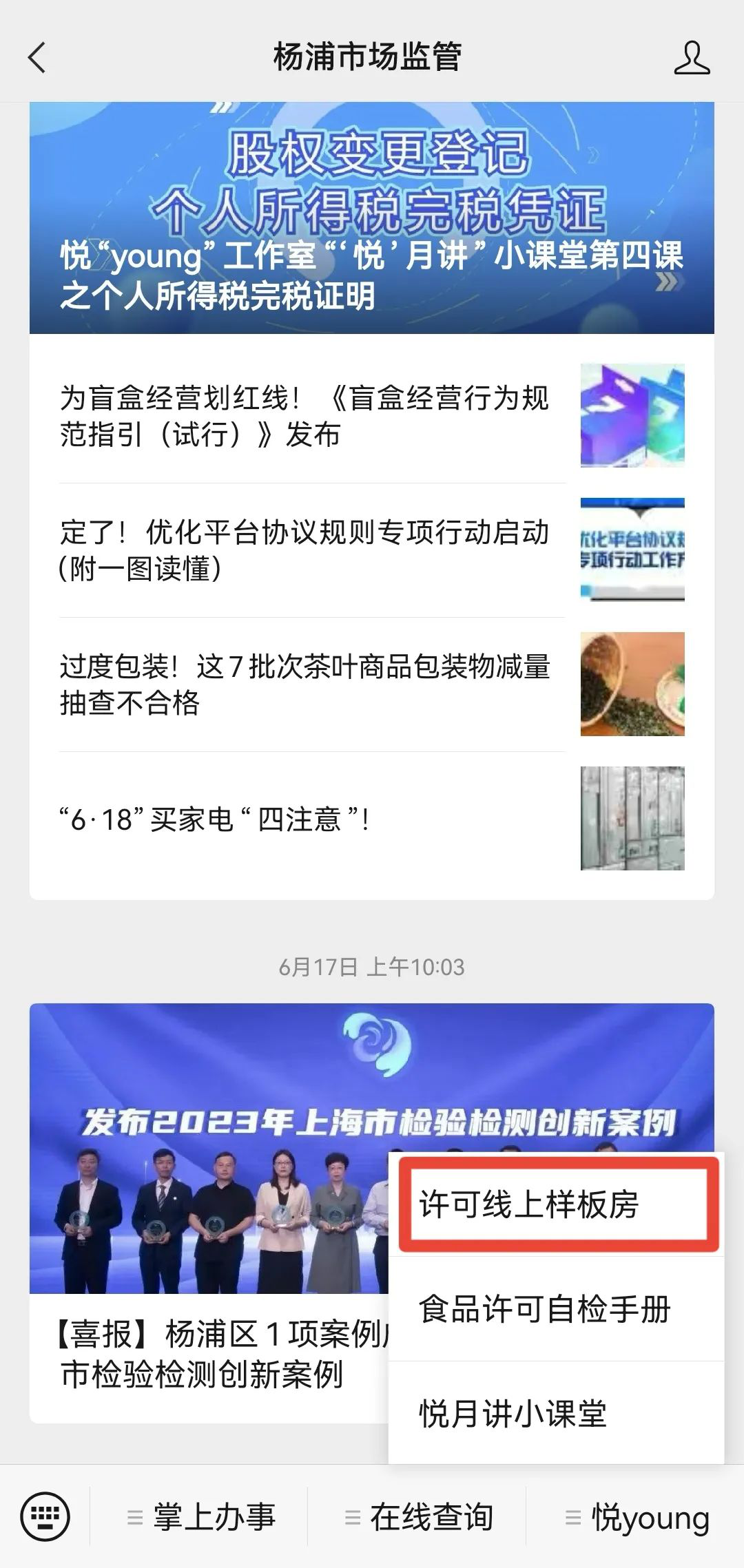Screen dimensions: 744x1568
Task: Expand the 在线查询 bottom menu
Action: (x=417, y=1517)
